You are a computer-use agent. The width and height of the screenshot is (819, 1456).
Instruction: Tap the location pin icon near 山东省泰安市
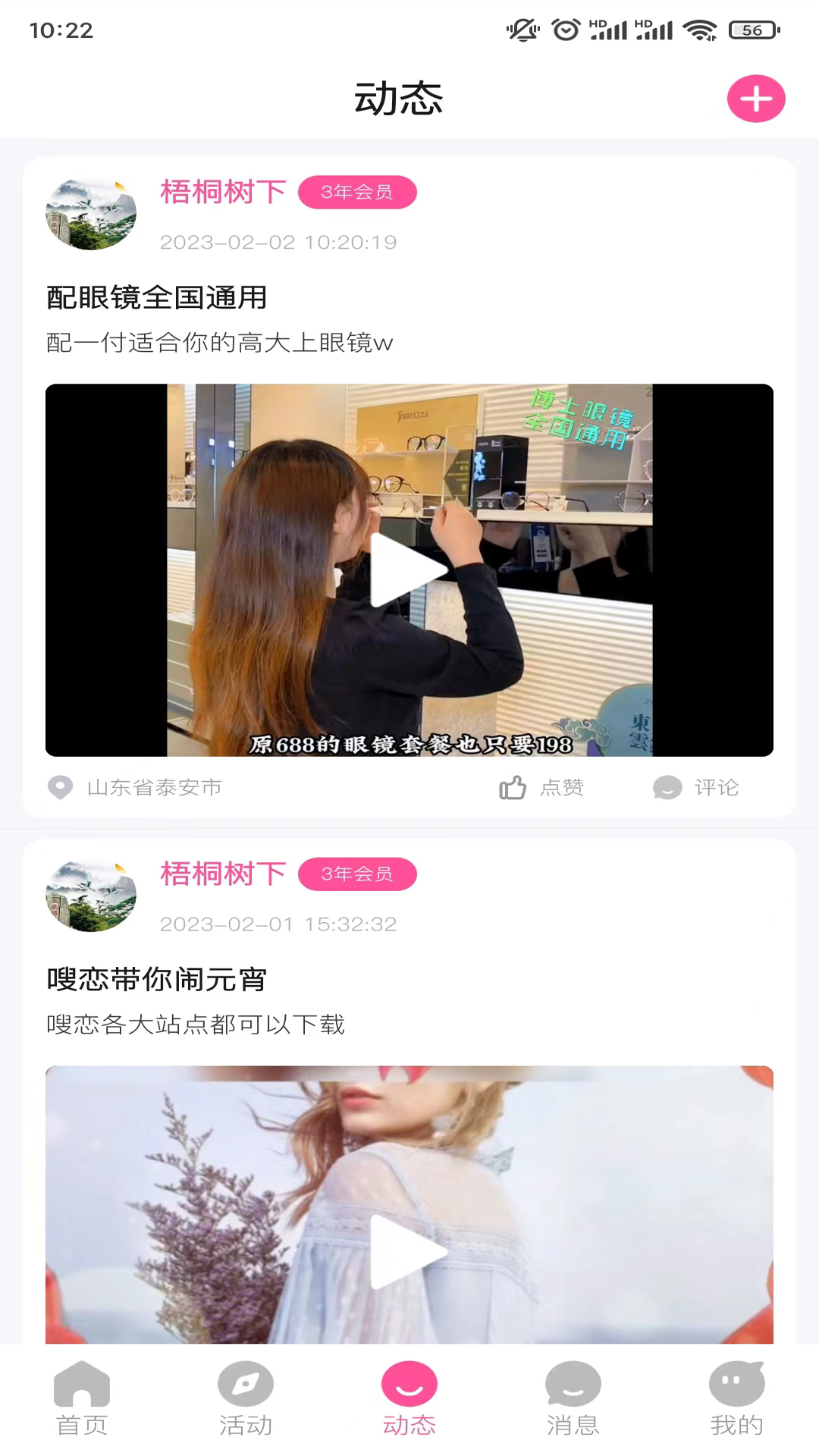60,787
